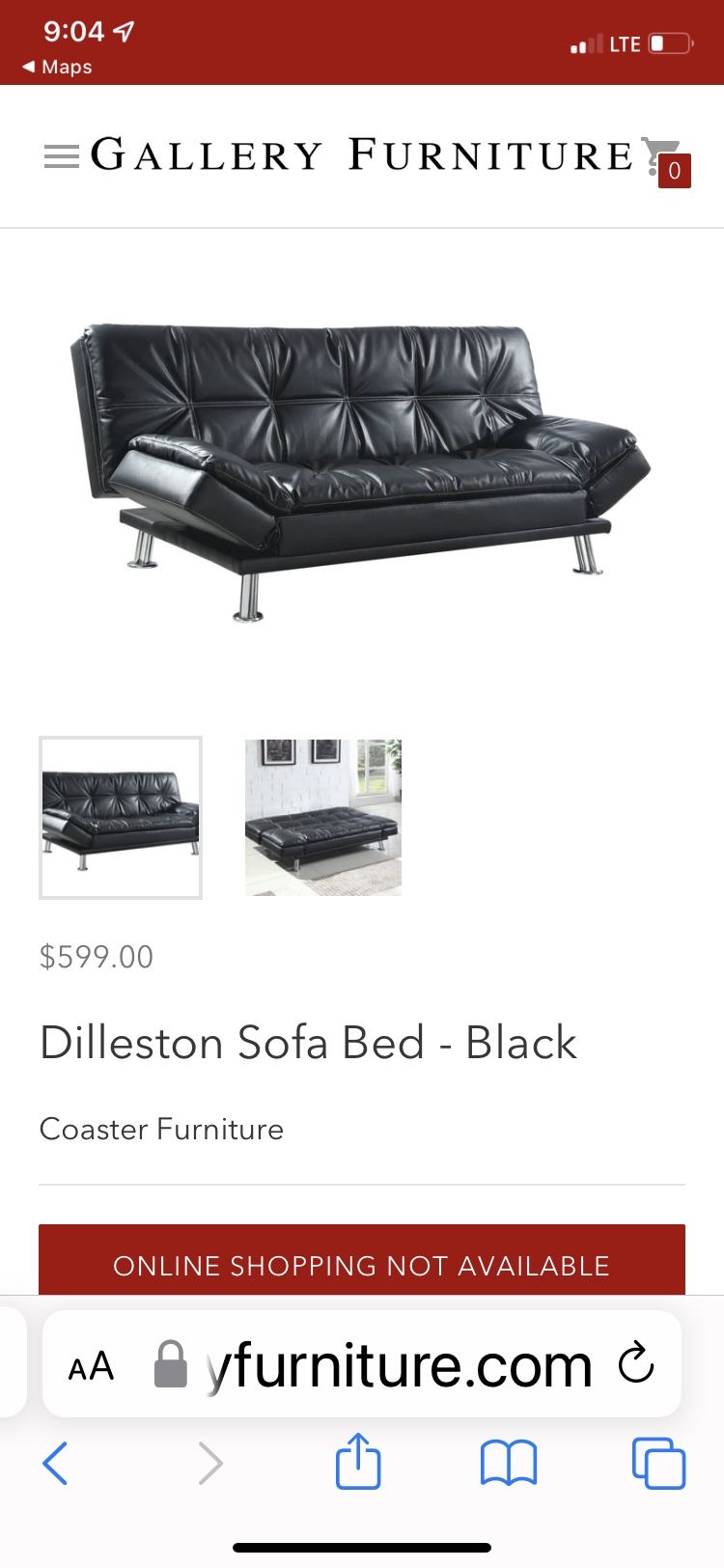Navigate back to the previous page
This screenshot has width=724, height=1568.
[56, 1463]
